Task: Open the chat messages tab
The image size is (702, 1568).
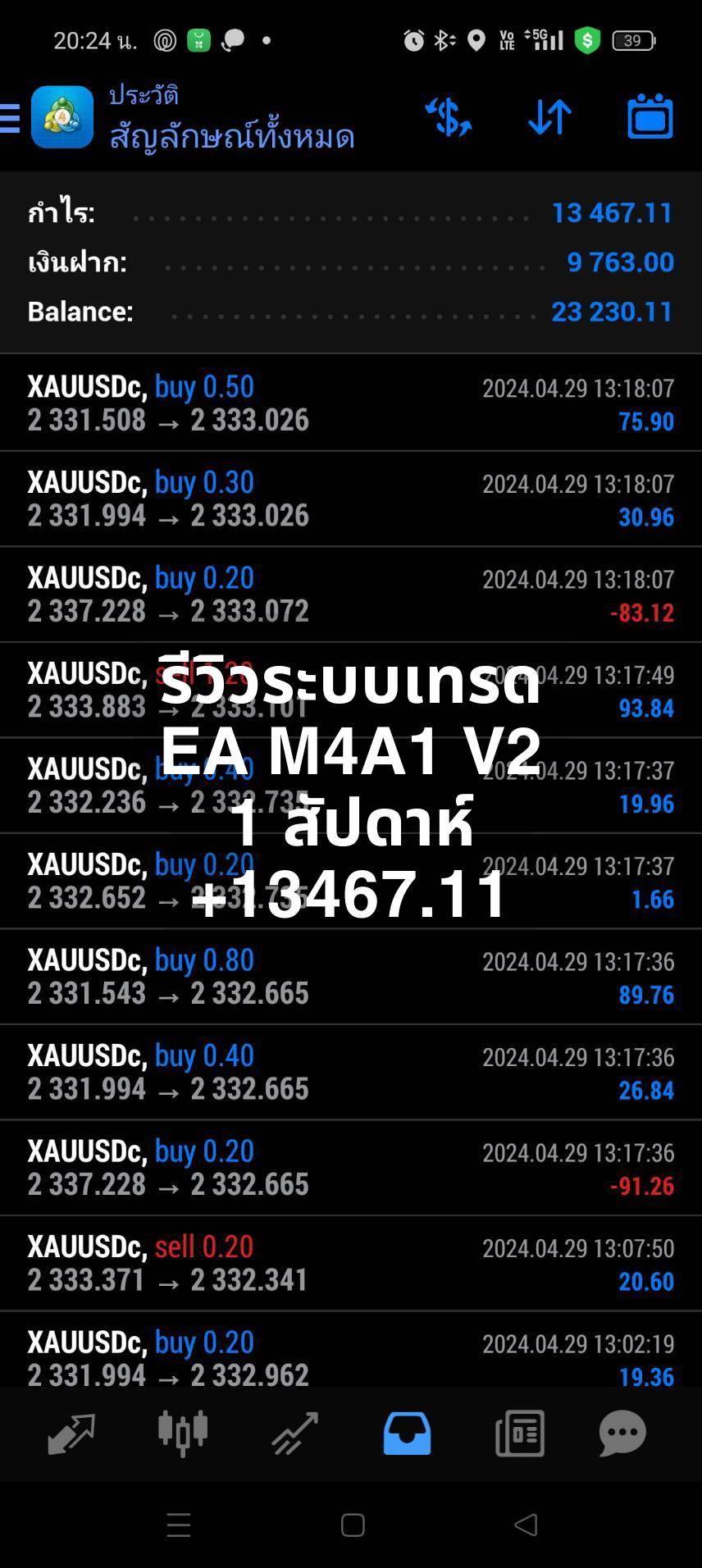Action: (622, 1434)
